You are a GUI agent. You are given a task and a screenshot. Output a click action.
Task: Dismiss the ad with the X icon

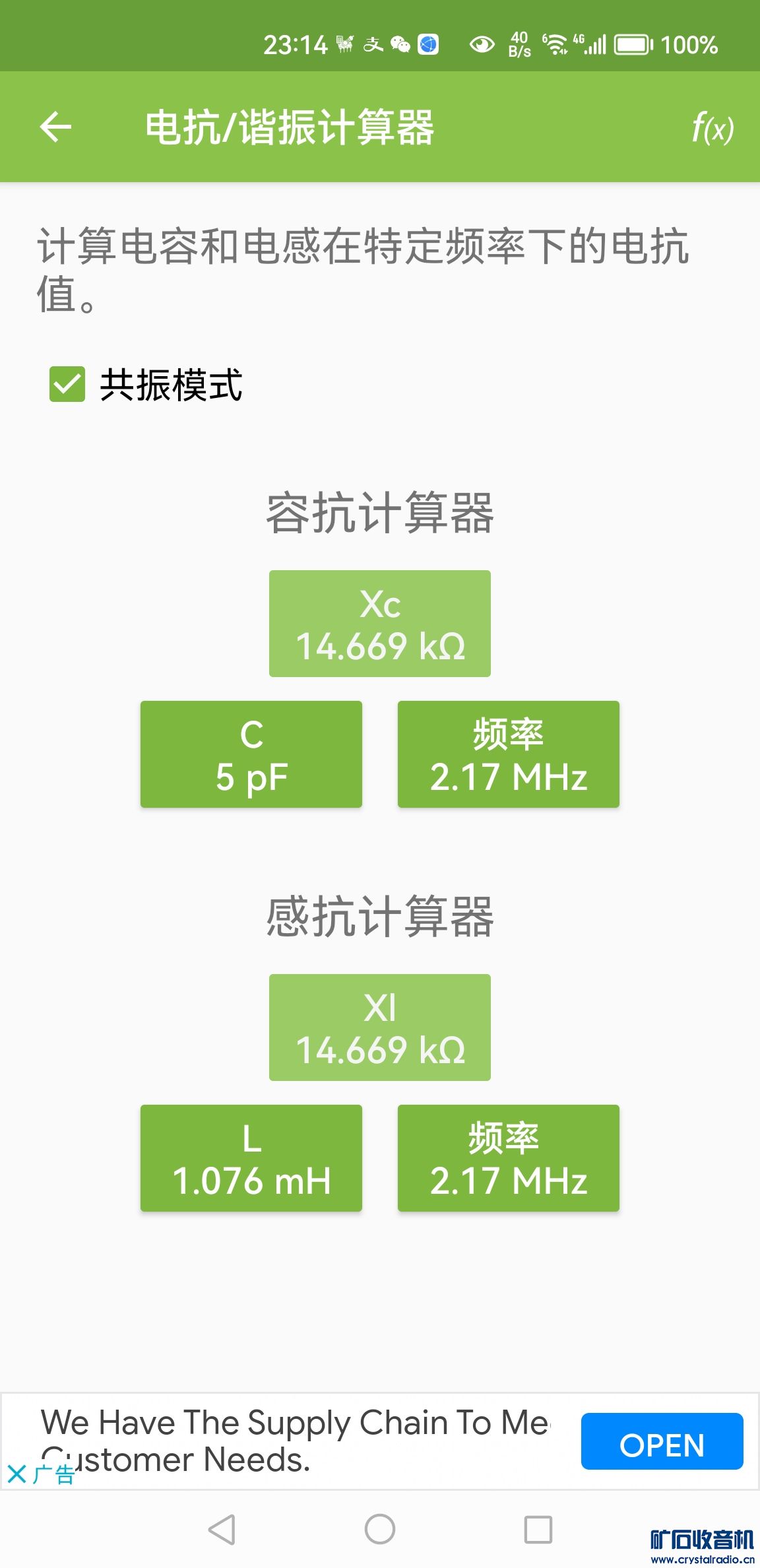coord(17,1474)
